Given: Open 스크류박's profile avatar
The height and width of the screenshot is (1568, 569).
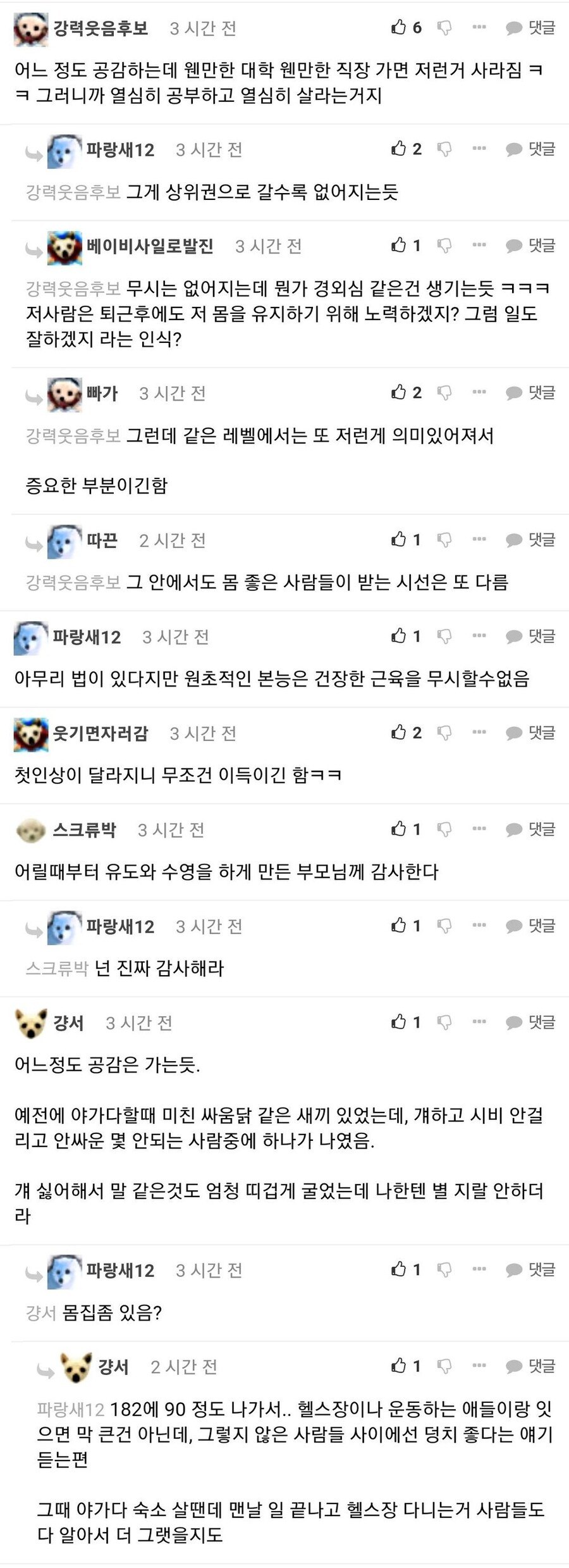Looking at the screenshot, I should tap(30, 830).
